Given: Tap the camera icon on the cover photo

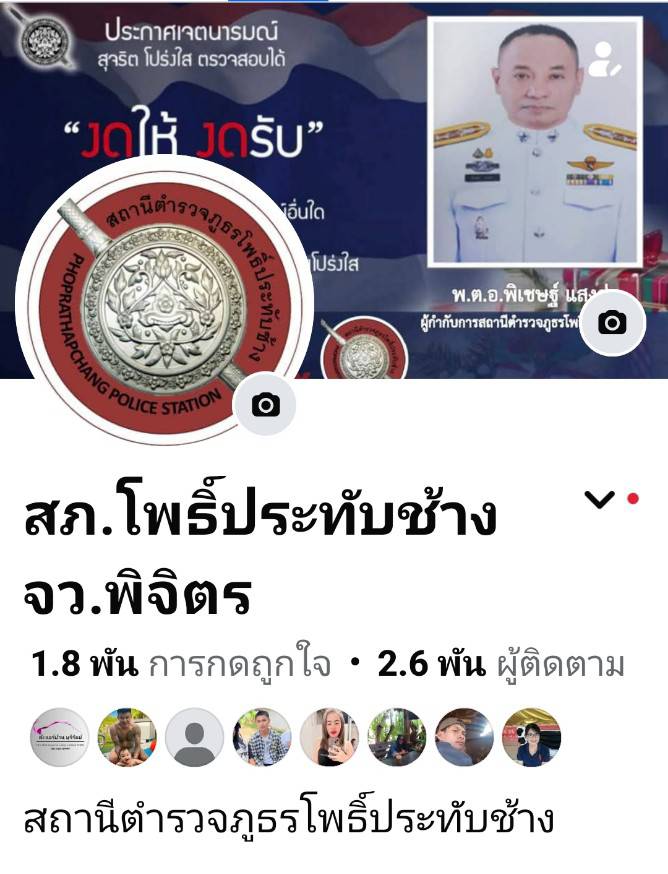Looking at the screenshot, I should point(612,323).
